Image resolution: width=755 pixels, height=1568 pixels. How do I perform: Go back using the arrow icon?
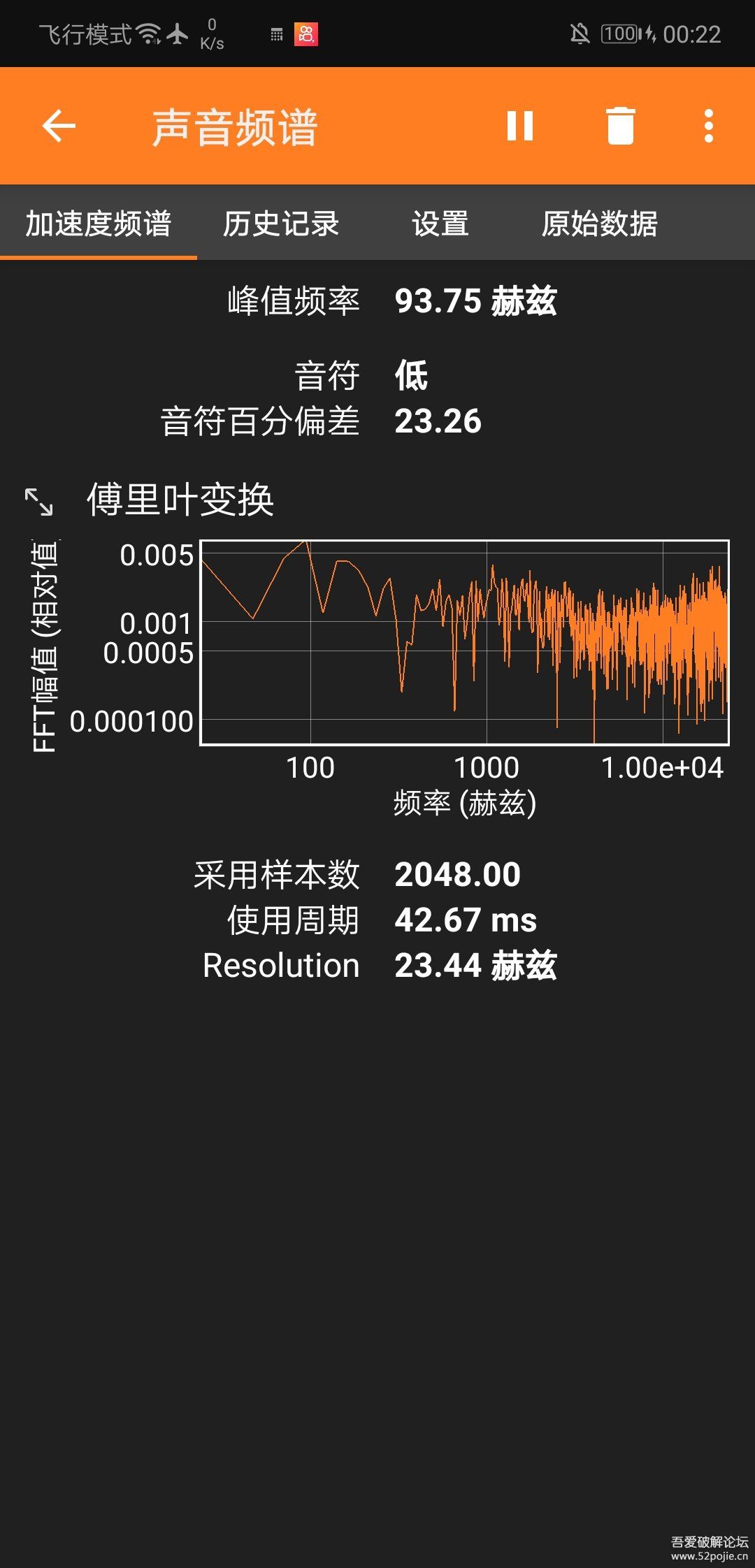click(59, 126)
